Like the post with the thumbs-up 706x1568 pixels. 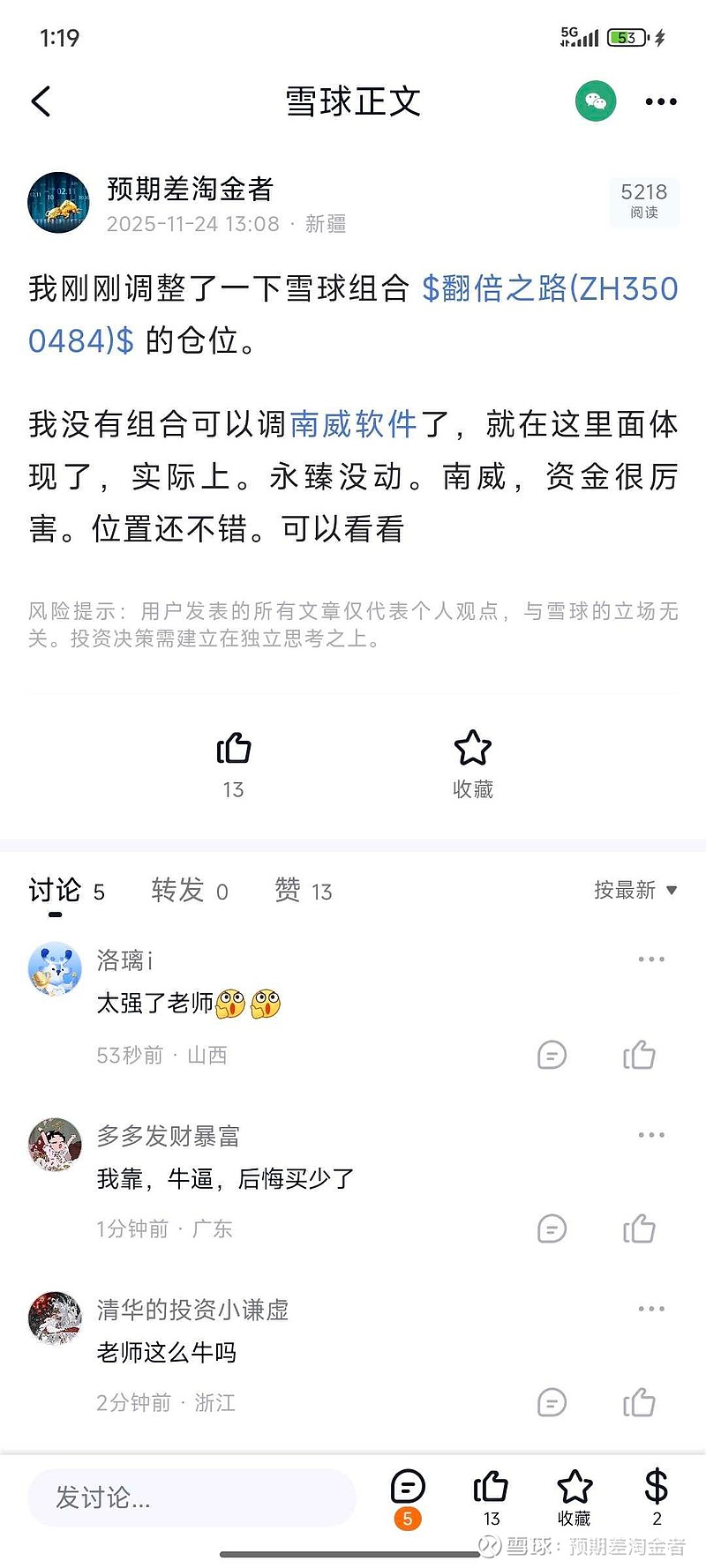point(233,748)
